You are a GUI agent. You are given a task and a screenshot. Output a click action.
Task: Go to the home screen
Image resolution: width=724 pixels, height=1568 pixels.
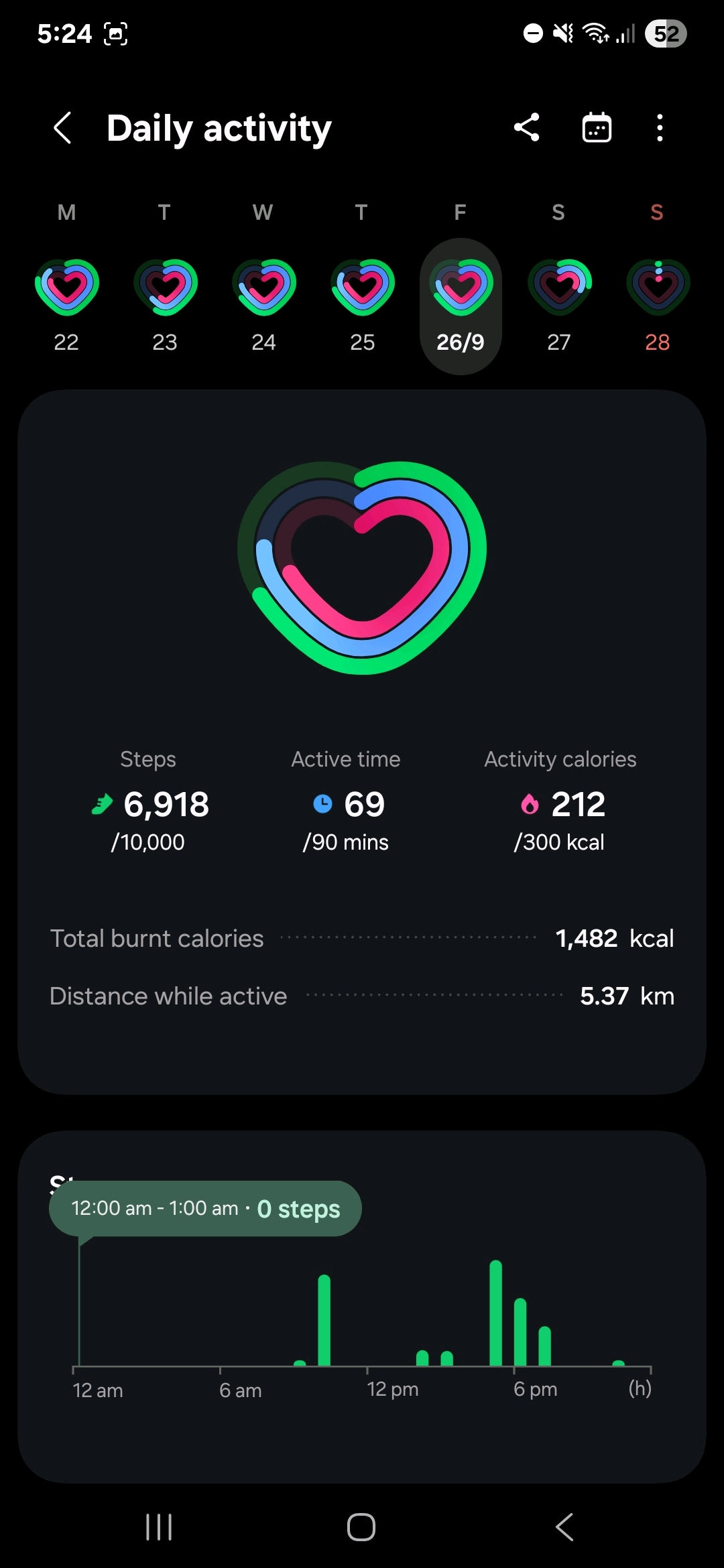(361, 1527)
